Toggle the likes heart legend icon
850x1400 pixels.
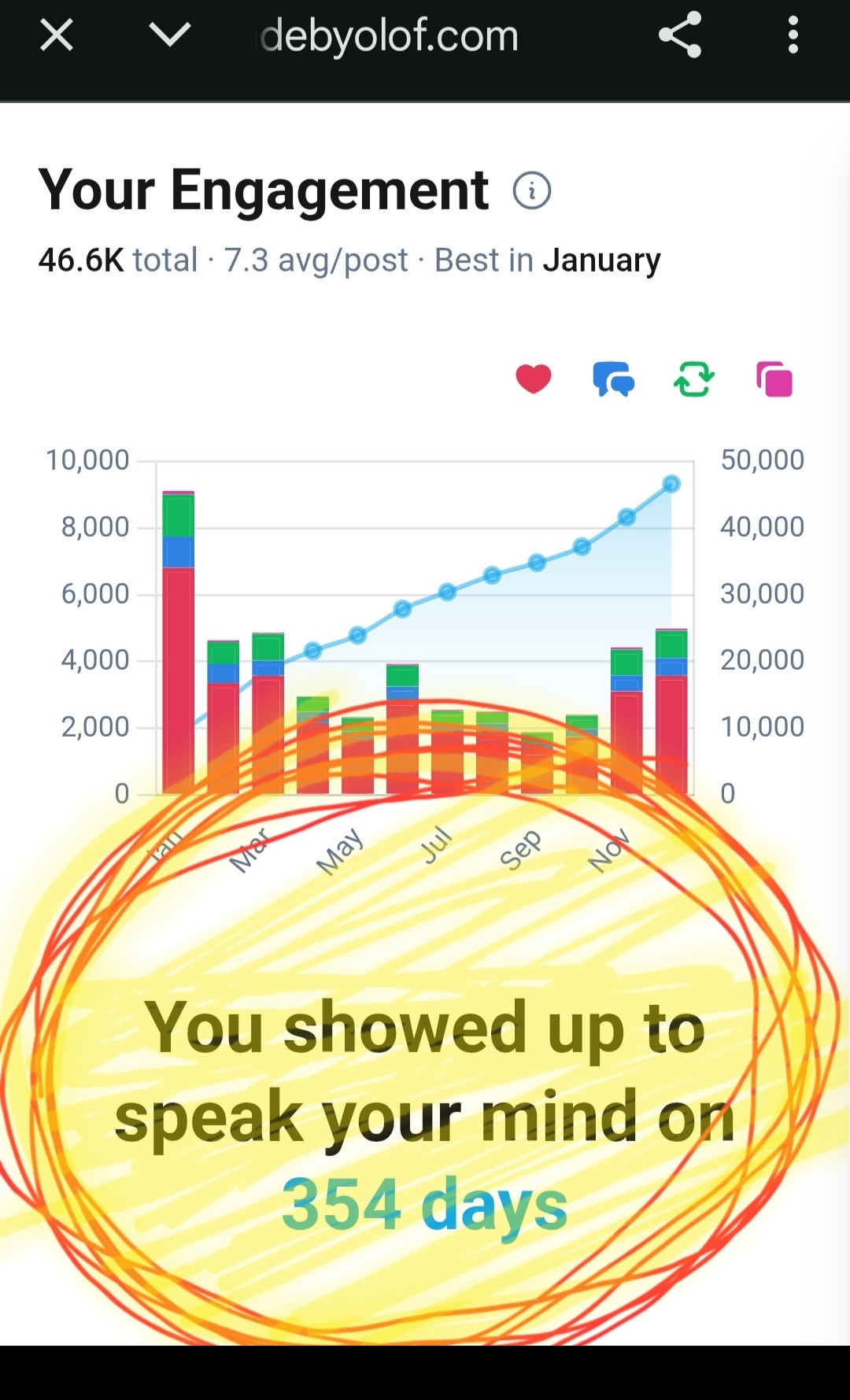tap(534, 379)
